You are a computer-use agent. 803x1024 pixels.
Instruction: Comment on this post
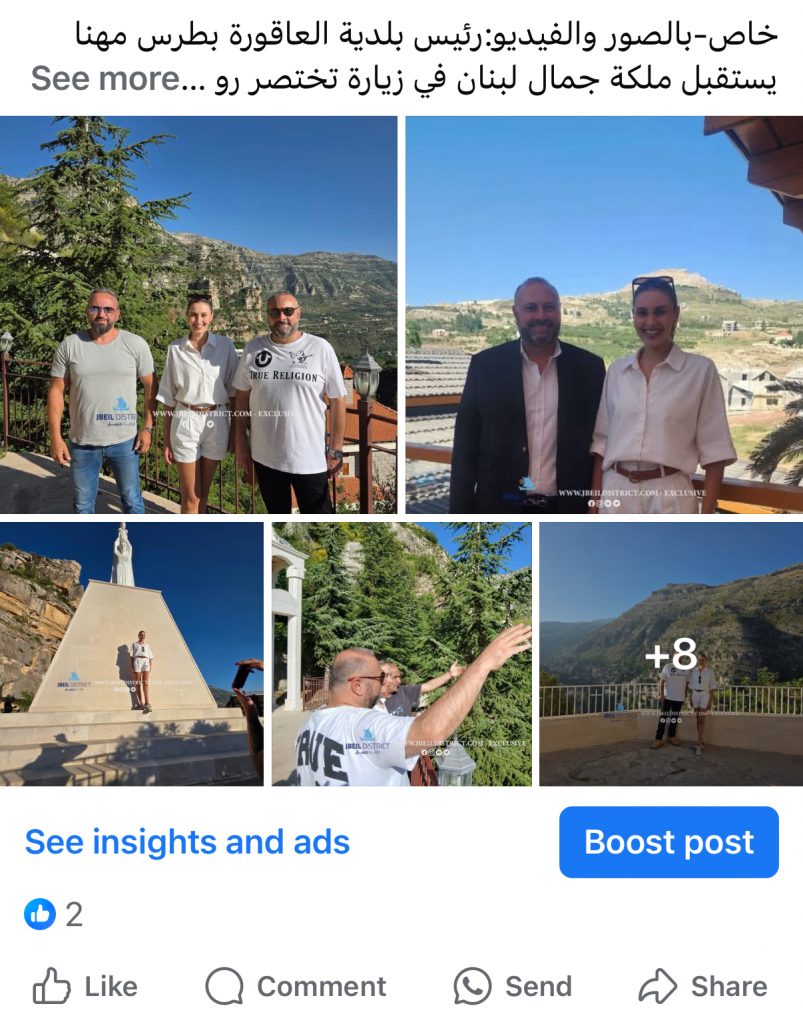[x=296, y=986]
